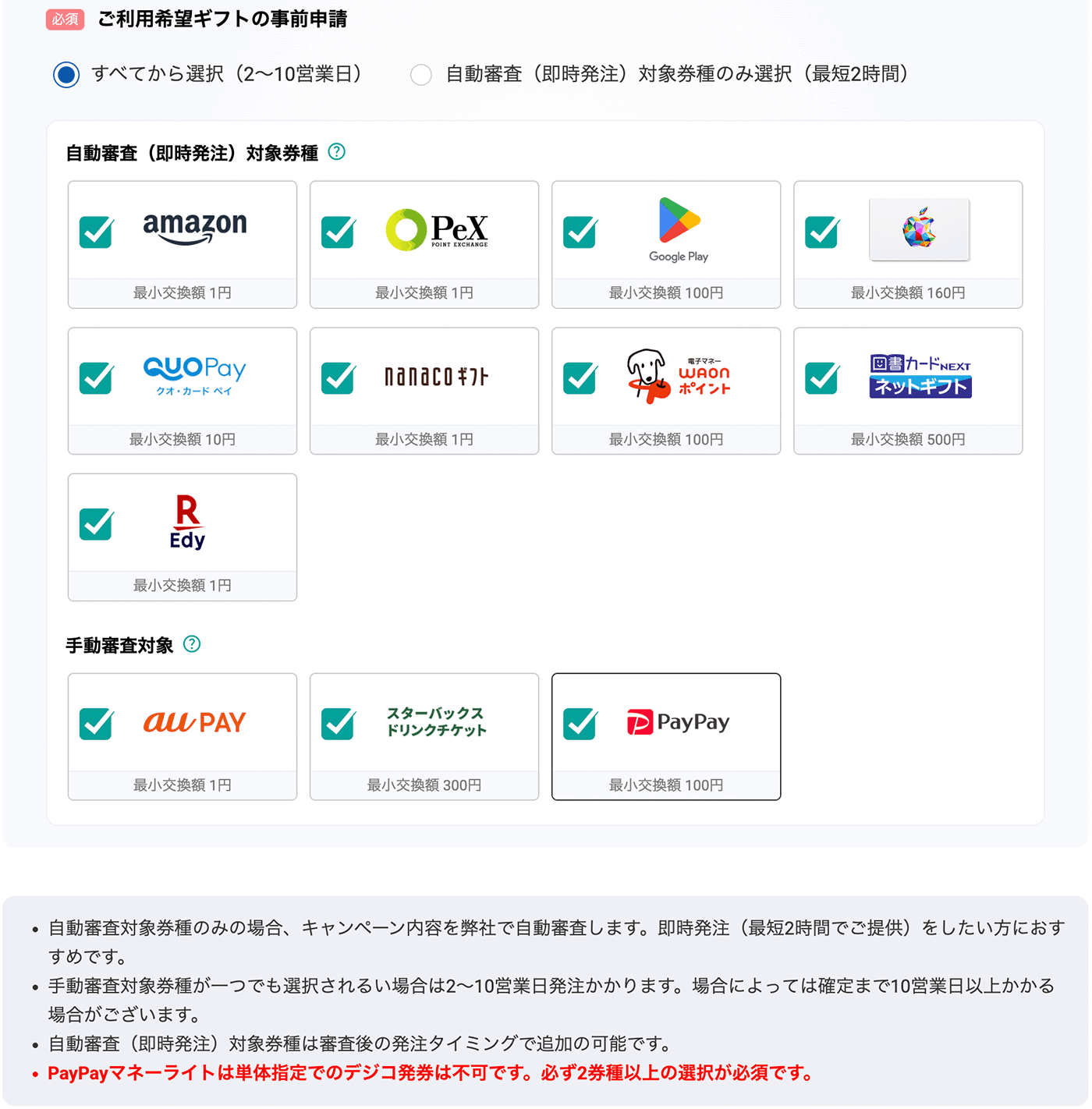Viewport: 1092px width, 1109px height.
Task: Uncheck the 図書カードNEXT ネットギフト checkbox
Action: tap(822, 378)
